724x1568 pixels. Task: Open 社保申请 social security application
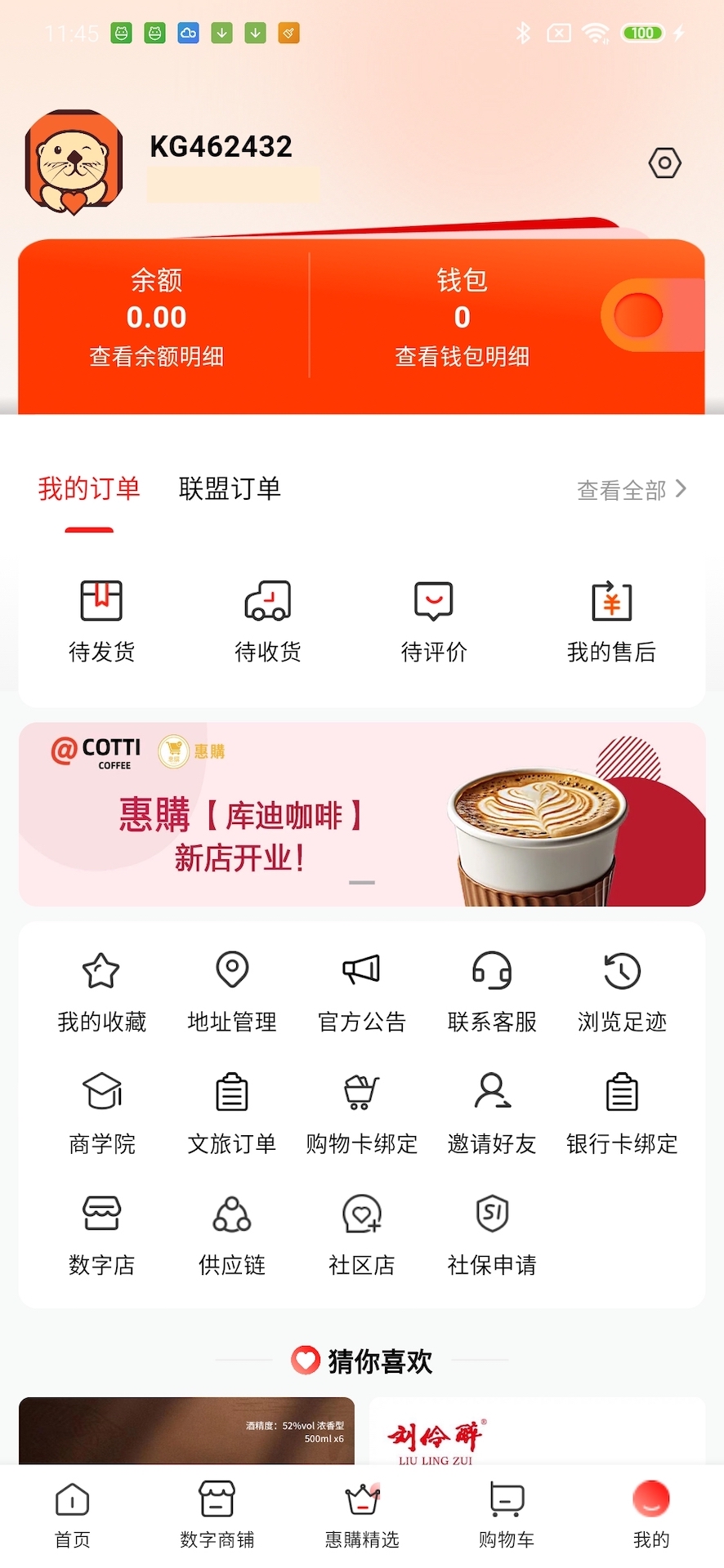click(x=491, y=1235)
